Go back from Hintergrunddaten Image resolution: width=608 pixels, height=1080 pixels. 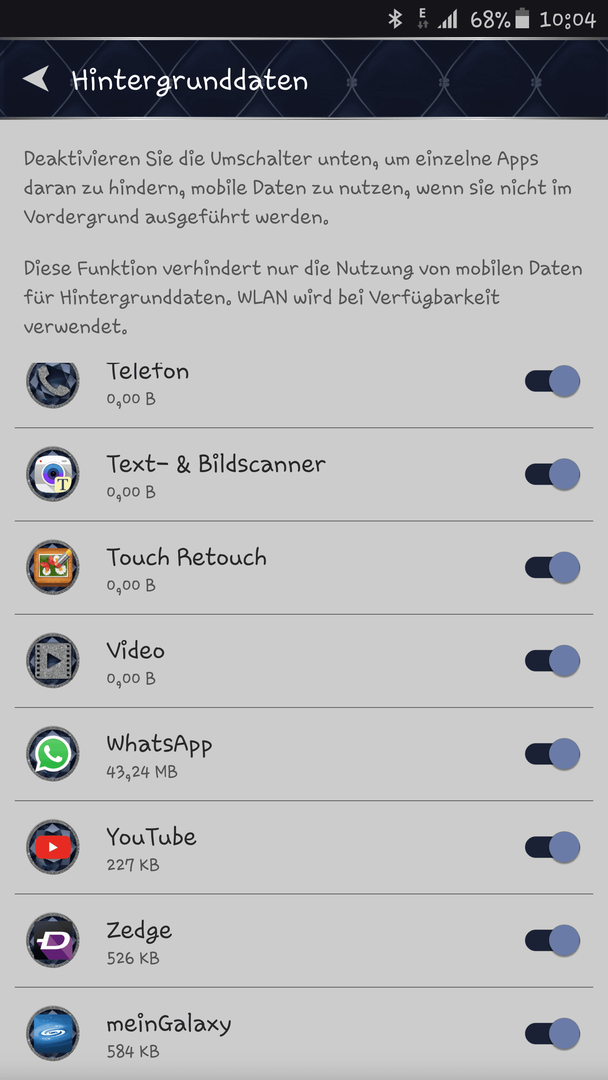click(36, 79)
